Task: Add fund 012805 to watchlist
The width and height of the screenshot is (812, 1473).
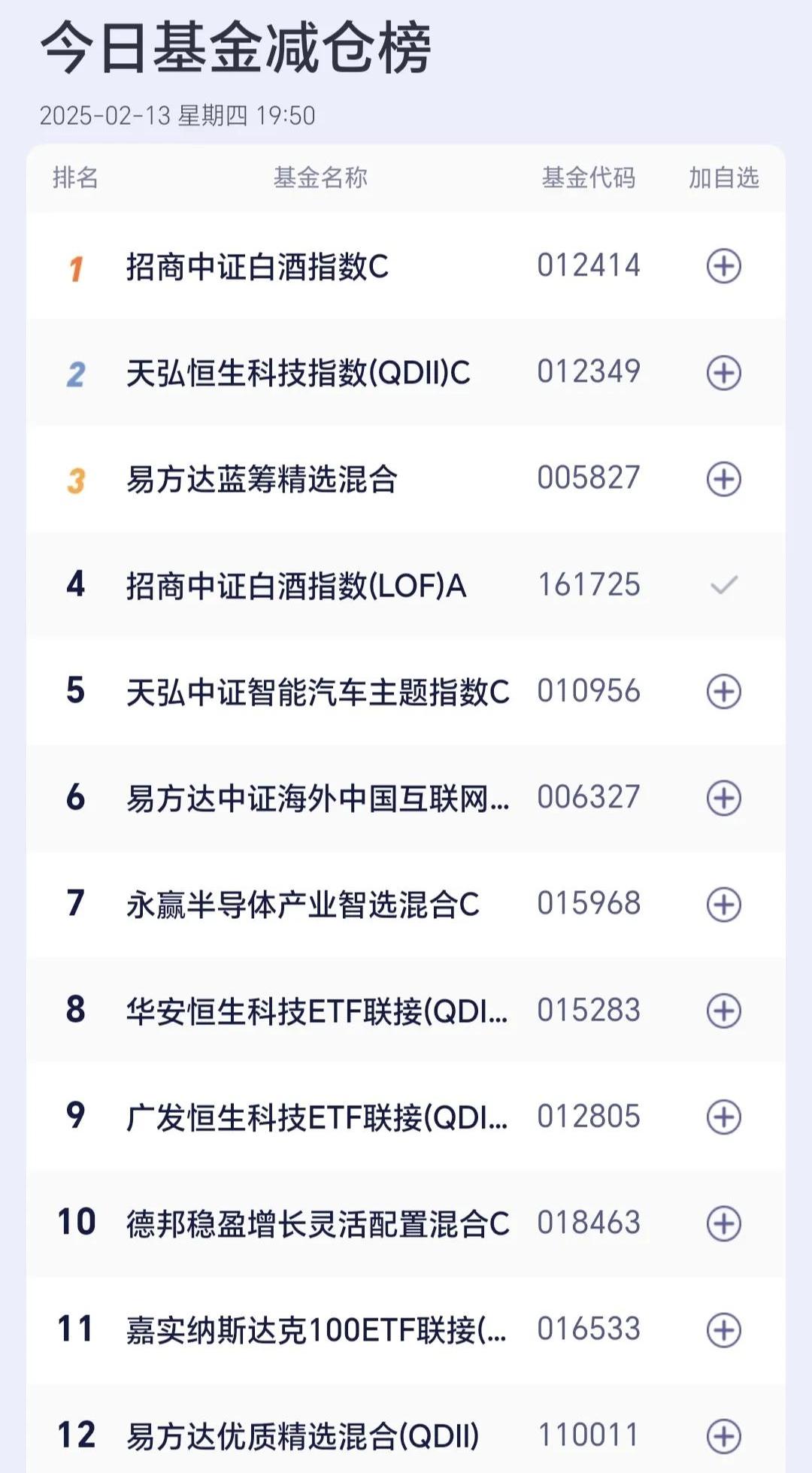Action: tap(723, 1117)
